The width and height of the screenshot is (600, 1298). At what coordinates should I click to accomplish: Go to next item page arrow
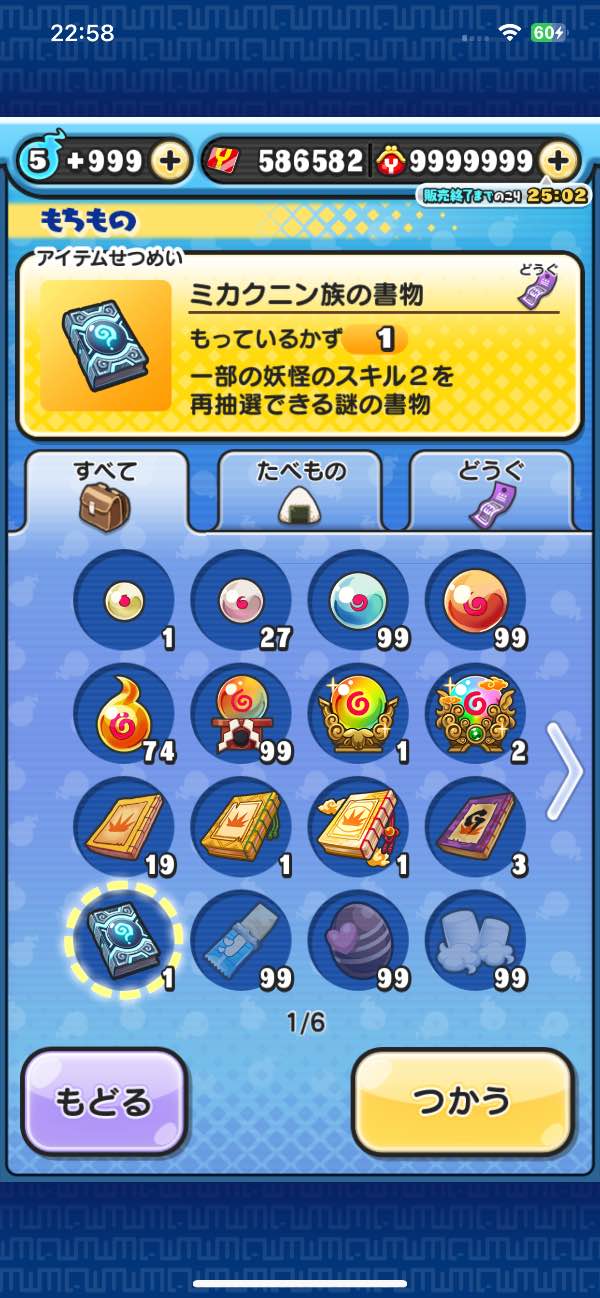(x=566, y=770)
